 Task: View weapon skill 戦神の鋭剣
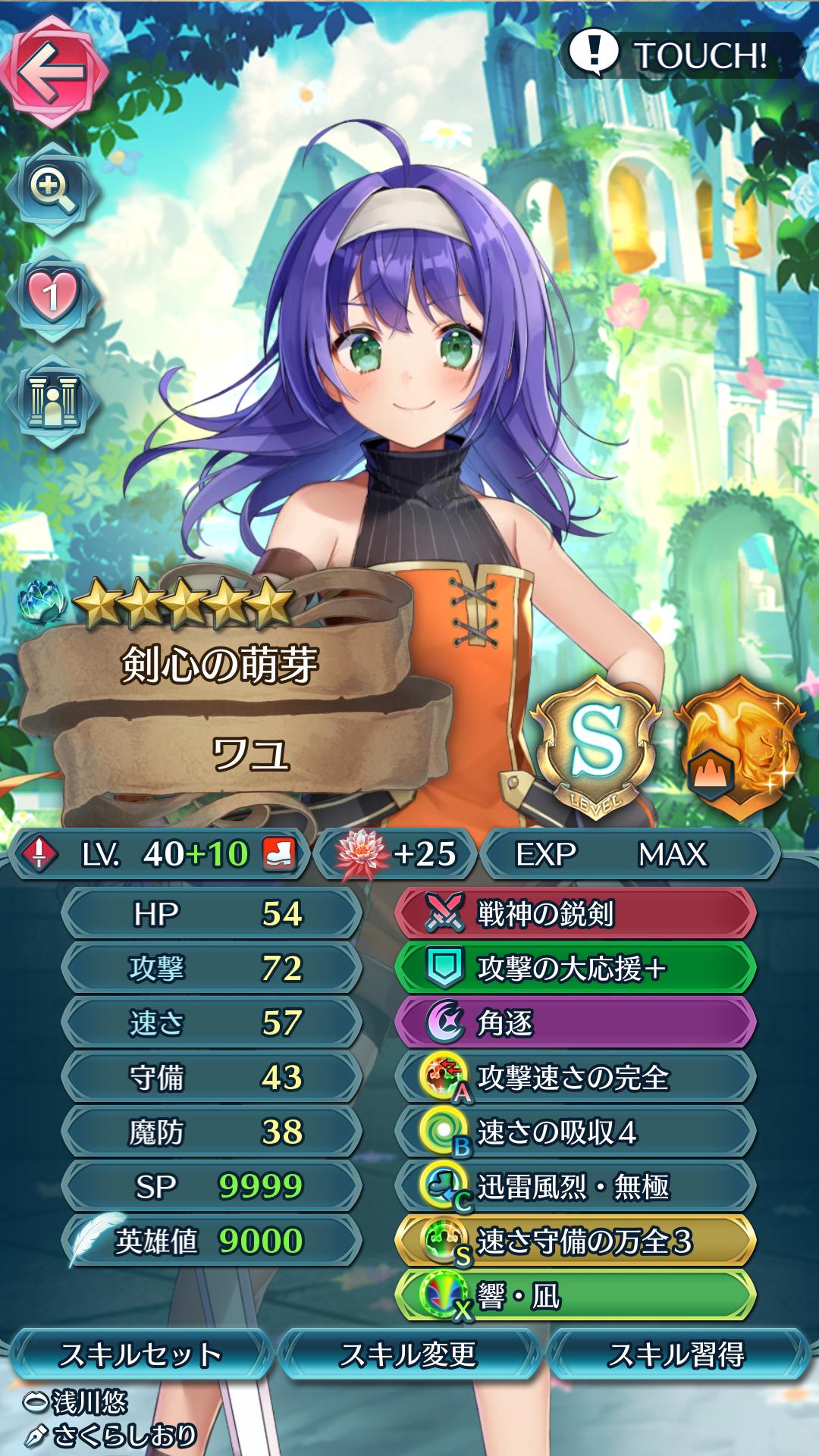click(575, 914)
